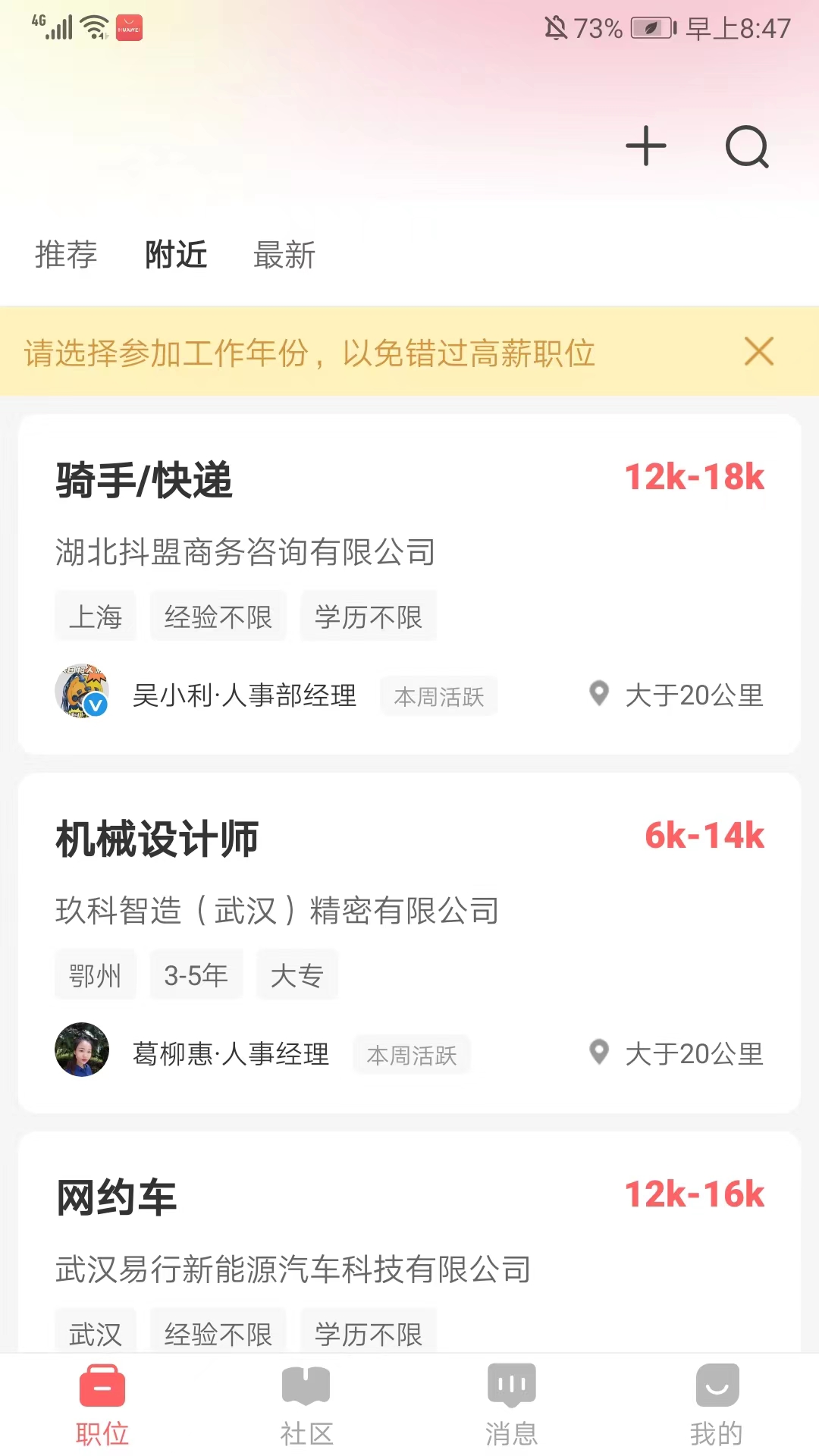Switch to the 推荐 tab
This screenshot has width=819, height=1456.
click(x=66, y=255)
